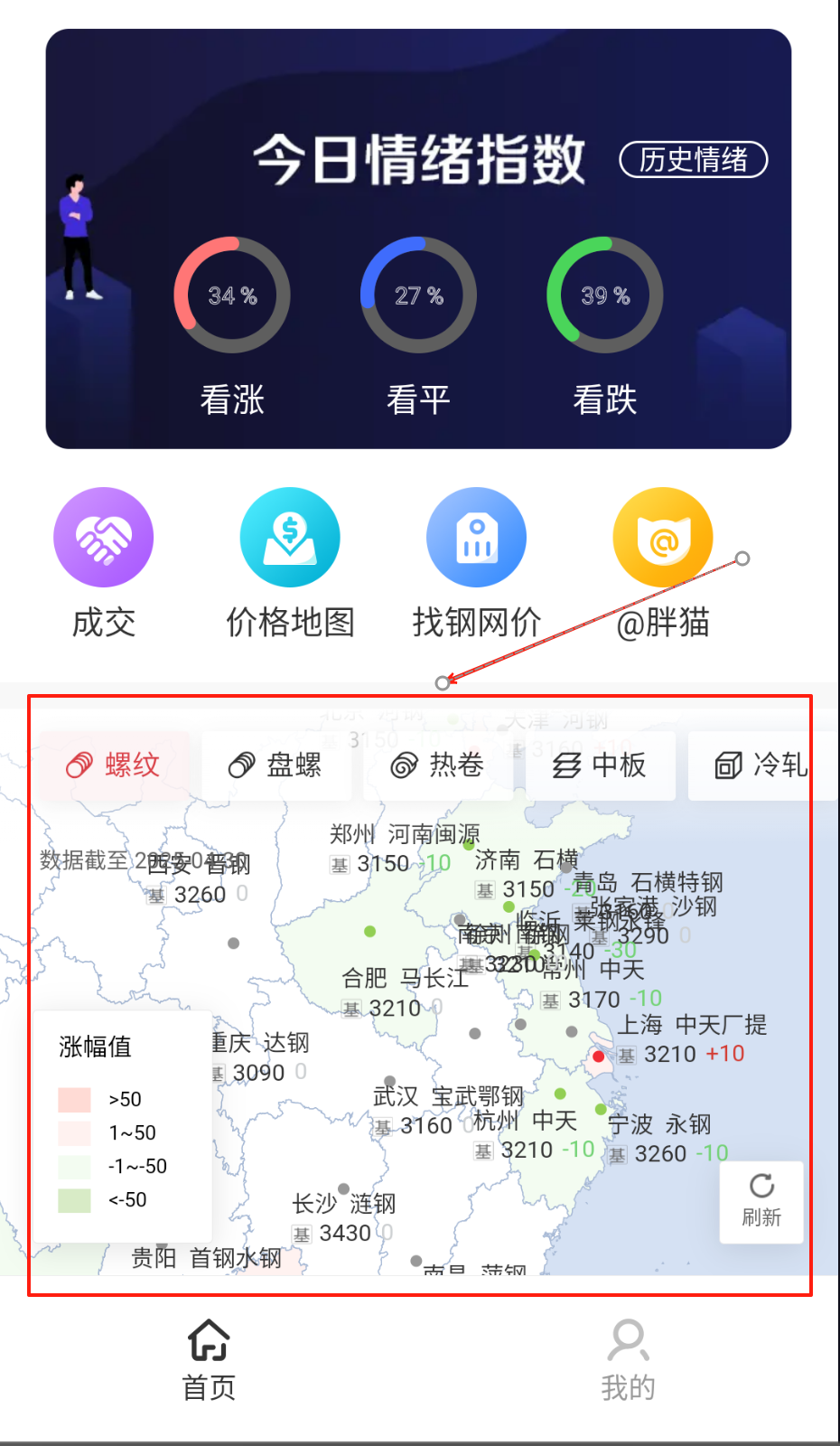Switch to the 中板 category

click(600, 765)
